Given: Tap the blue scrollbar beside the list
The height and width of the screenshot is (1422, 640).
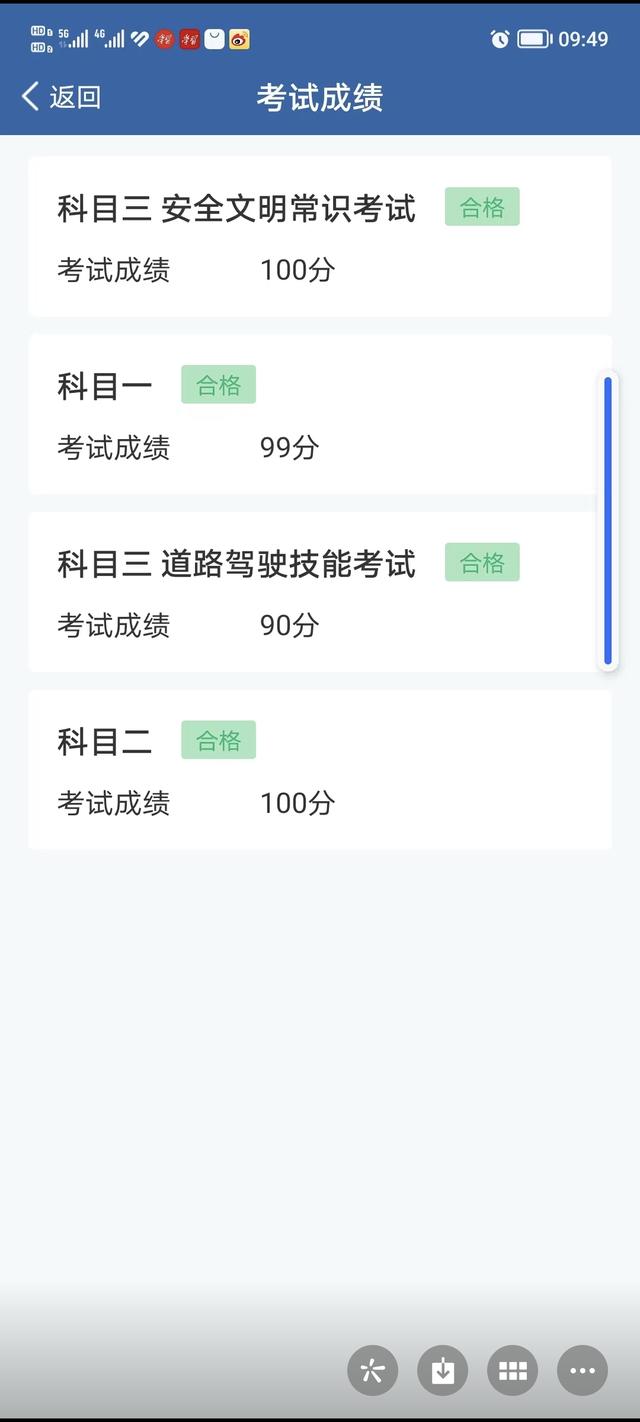Looking at the screenshot, I should [608, 521].
